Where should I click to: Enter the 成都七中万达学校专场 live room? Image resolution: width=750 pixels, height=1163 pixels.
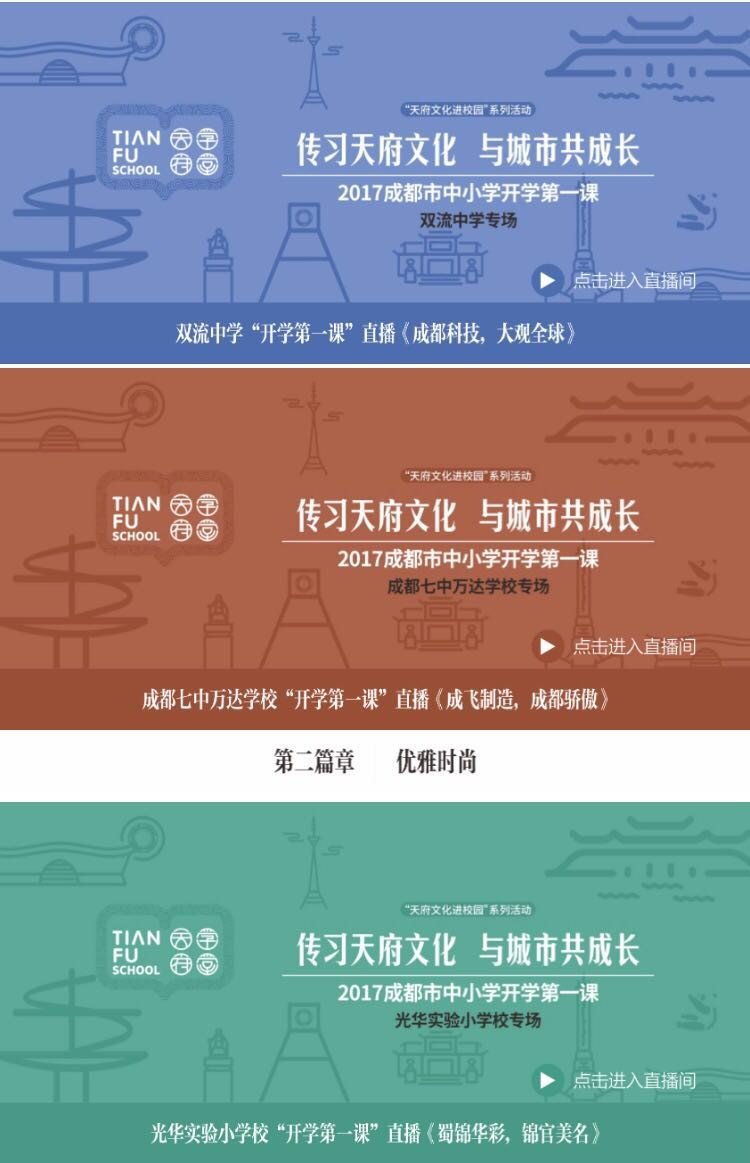pyautogui.click(x=617, y=646)
